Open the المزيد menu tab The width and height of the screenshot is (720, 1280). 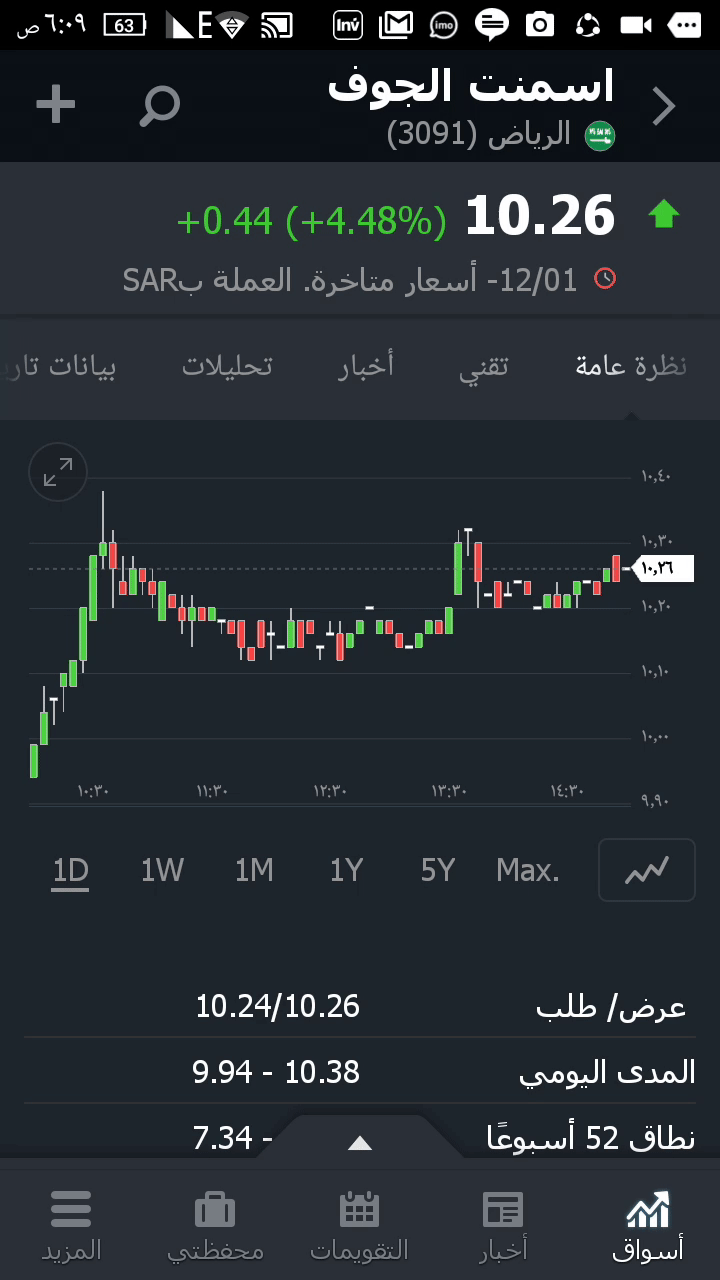[71, 1223]
